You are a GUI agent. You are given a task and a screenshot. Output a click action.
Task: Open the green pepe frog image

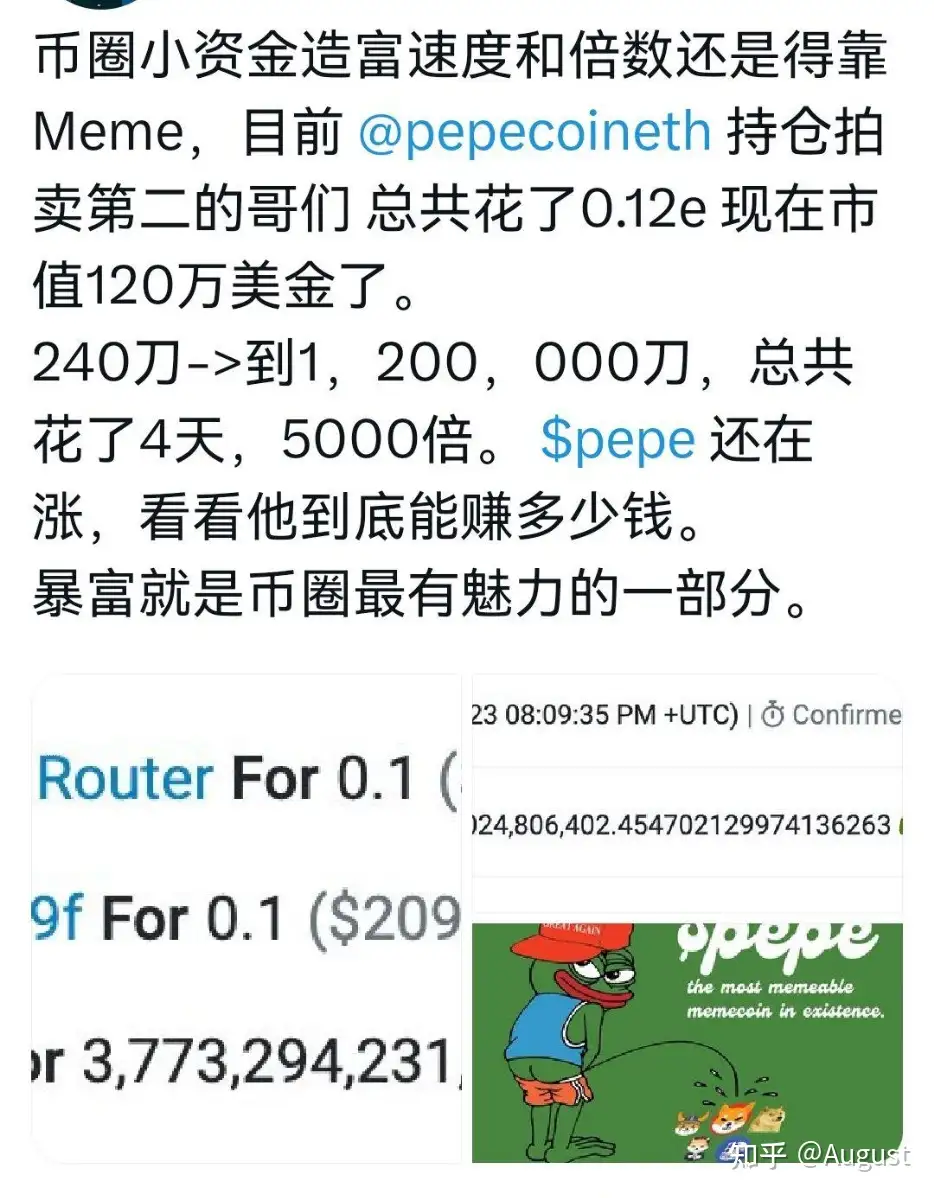click(x=687, y=1042)
